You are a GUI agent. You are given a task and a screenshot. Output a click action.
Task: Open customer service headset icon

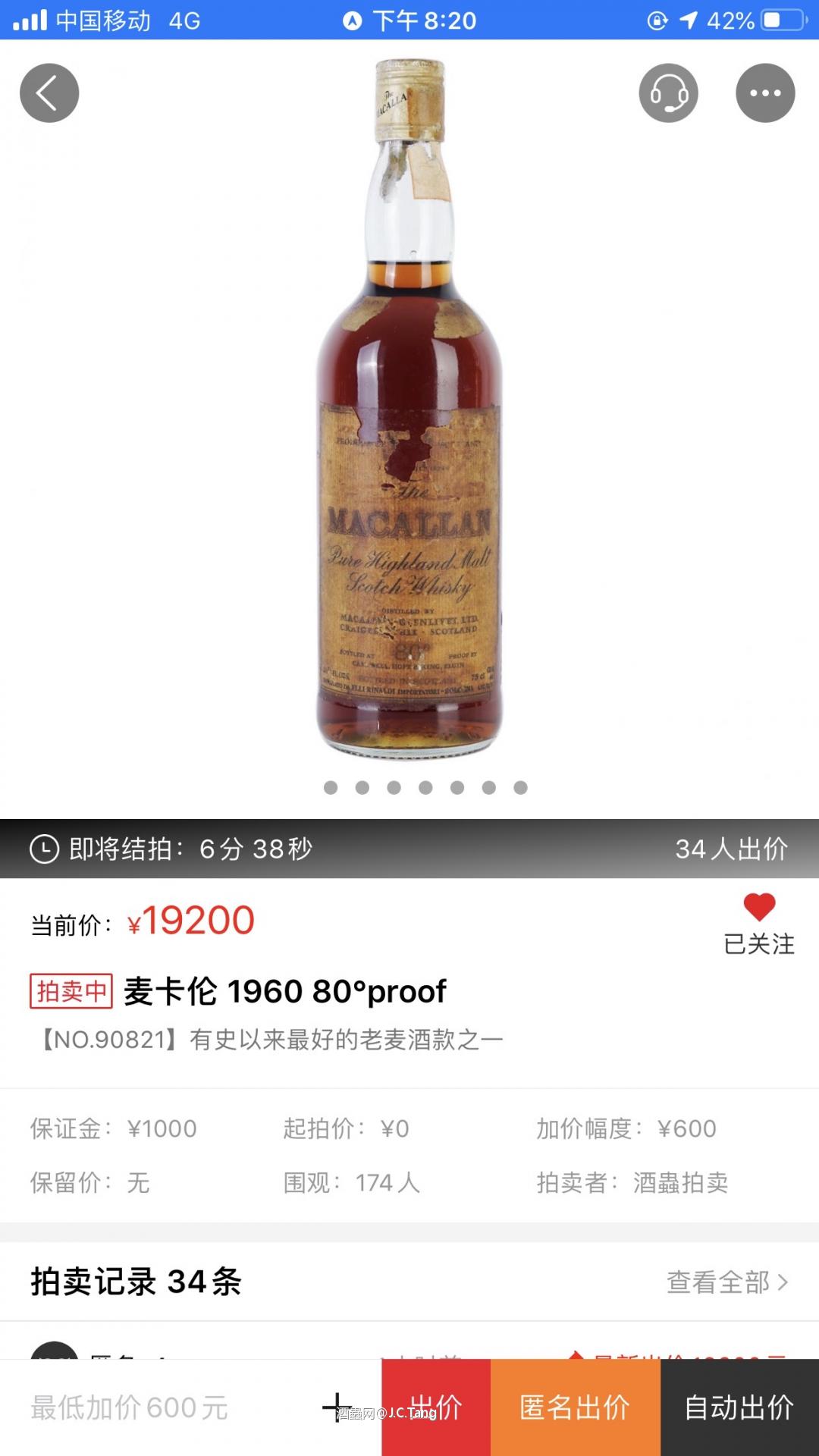[668, 92]
